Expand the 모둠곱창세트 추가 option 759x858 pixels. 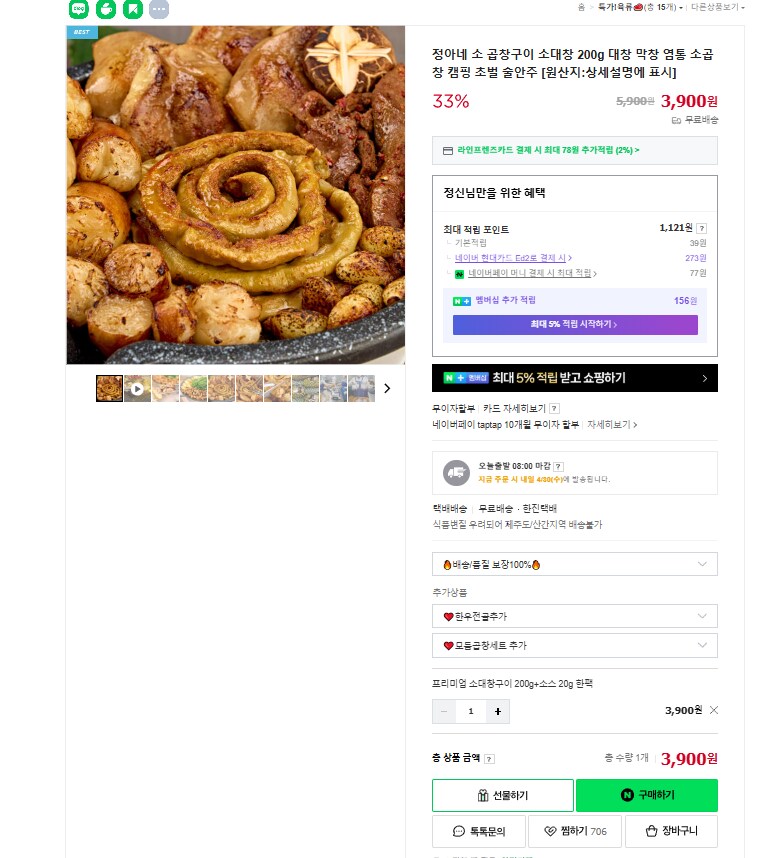tap(575, 646)
